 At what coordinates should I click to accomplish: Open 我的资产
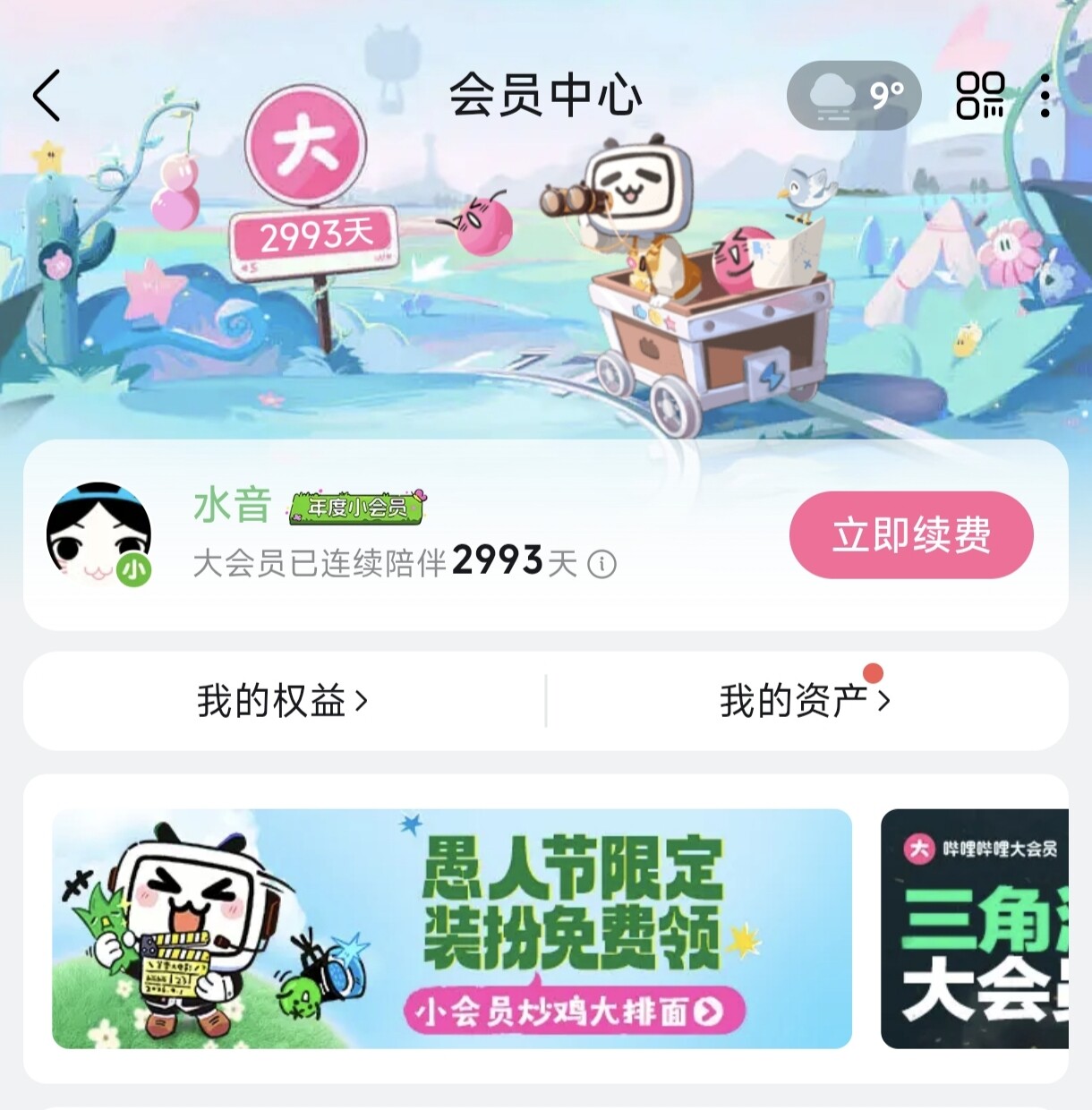(804, 701)
